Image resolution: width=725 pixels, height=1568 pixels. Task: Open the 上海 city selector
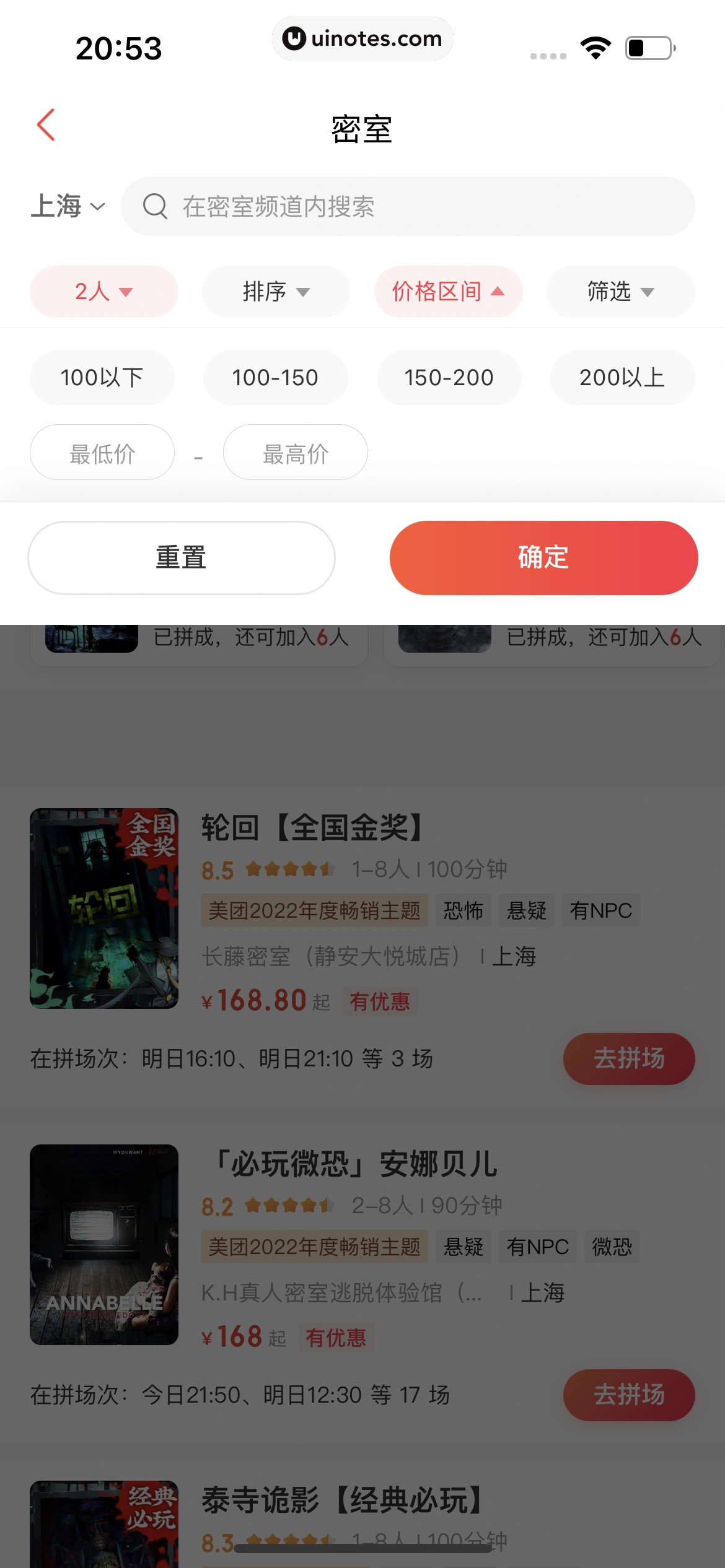[68, 206]
